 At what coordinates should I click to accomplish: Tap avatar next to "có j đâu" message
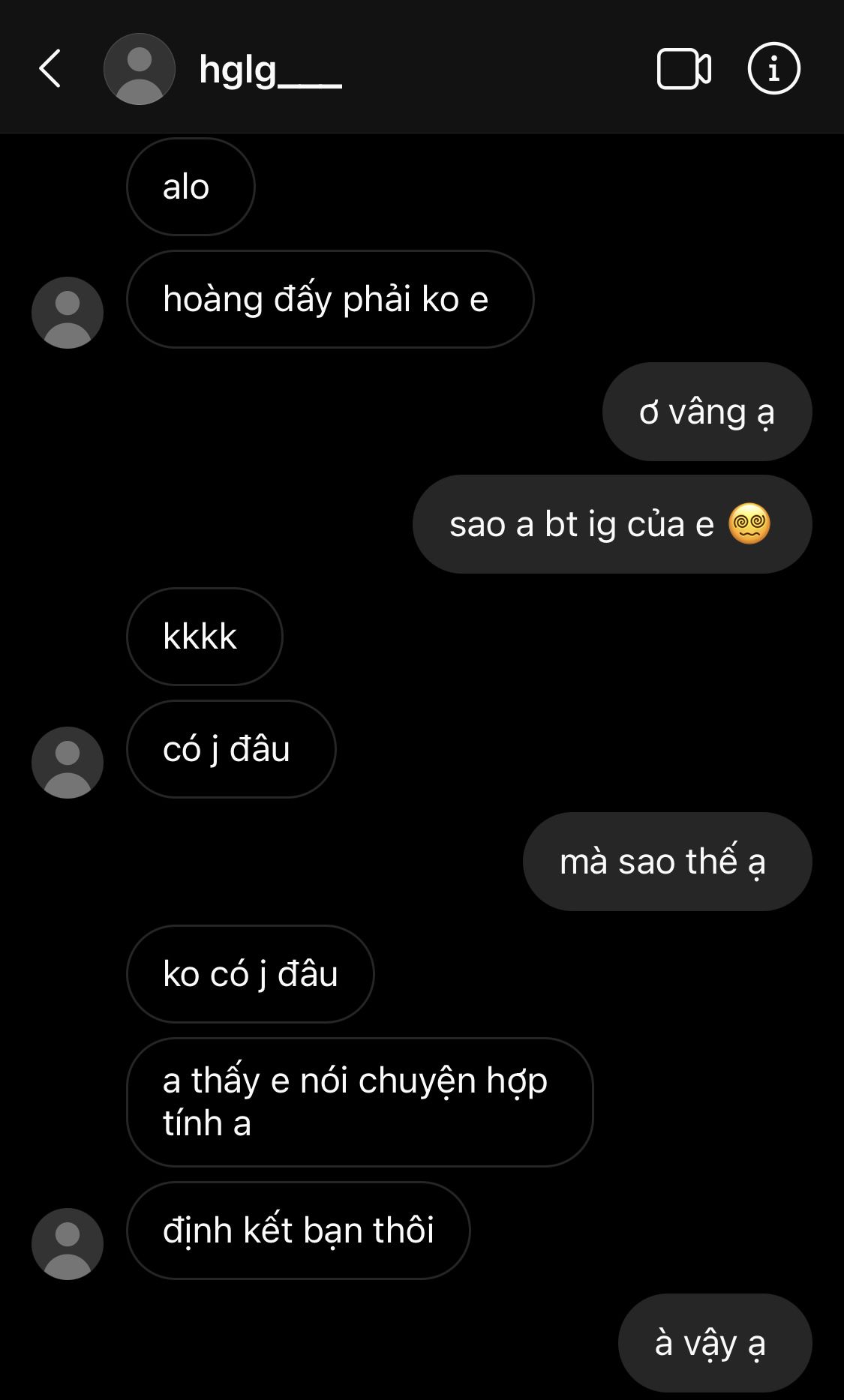[68, 763]
